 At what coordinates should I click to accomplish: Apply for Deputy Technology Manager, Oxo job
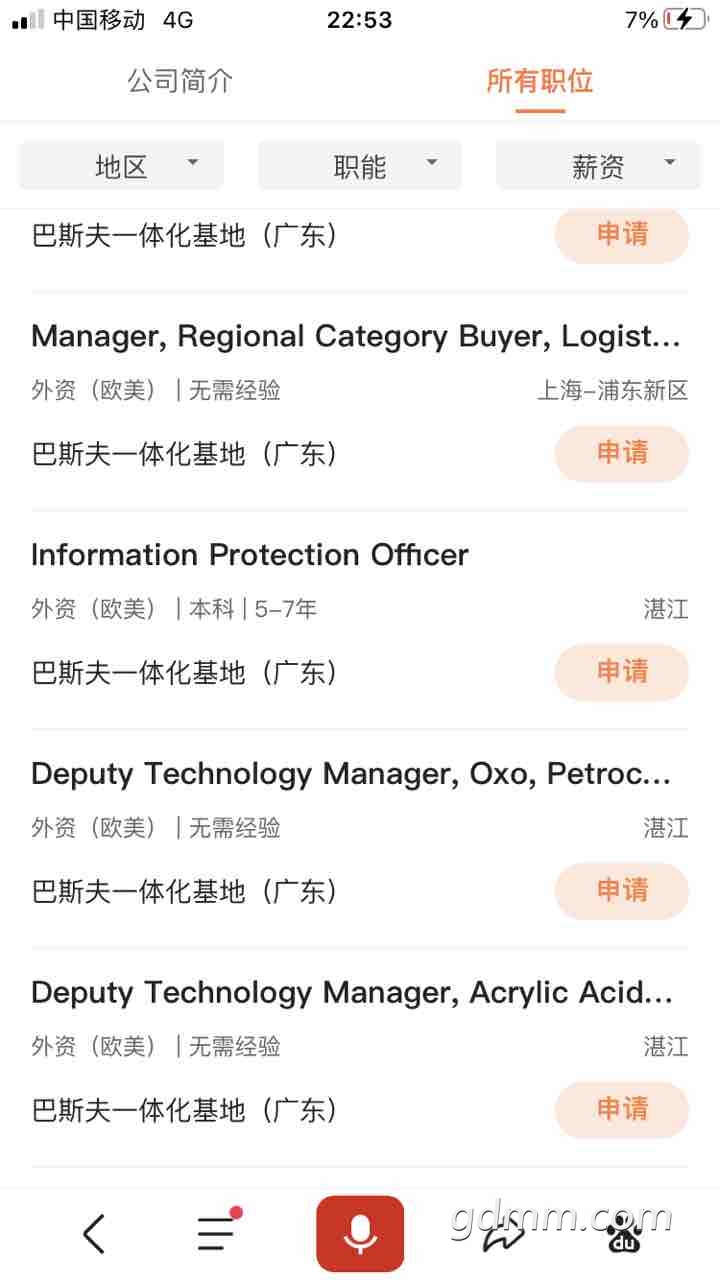point(622,890)
